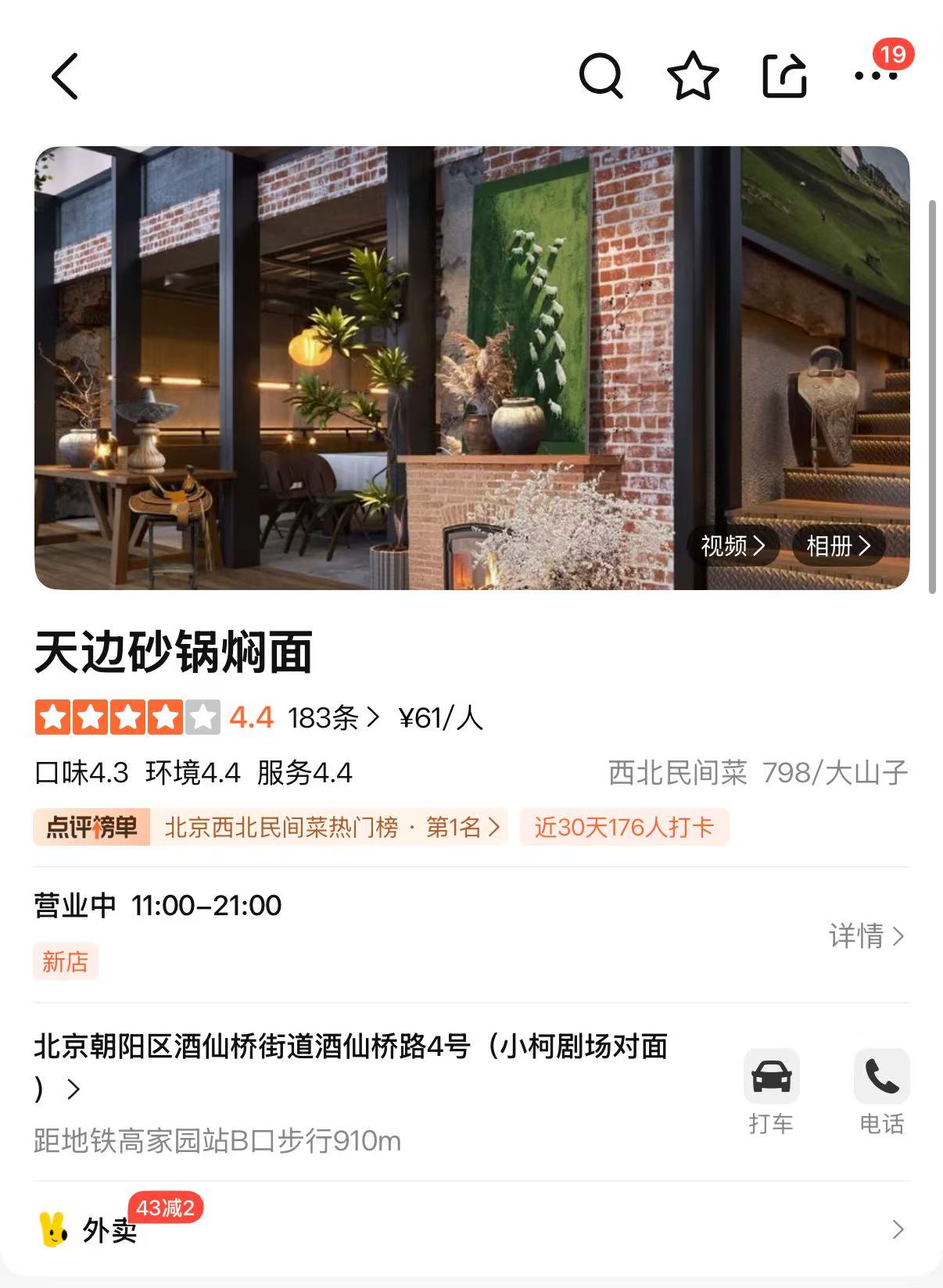Open the overflow menu with 19 badge
The image size is (943, 1288).
876,76
